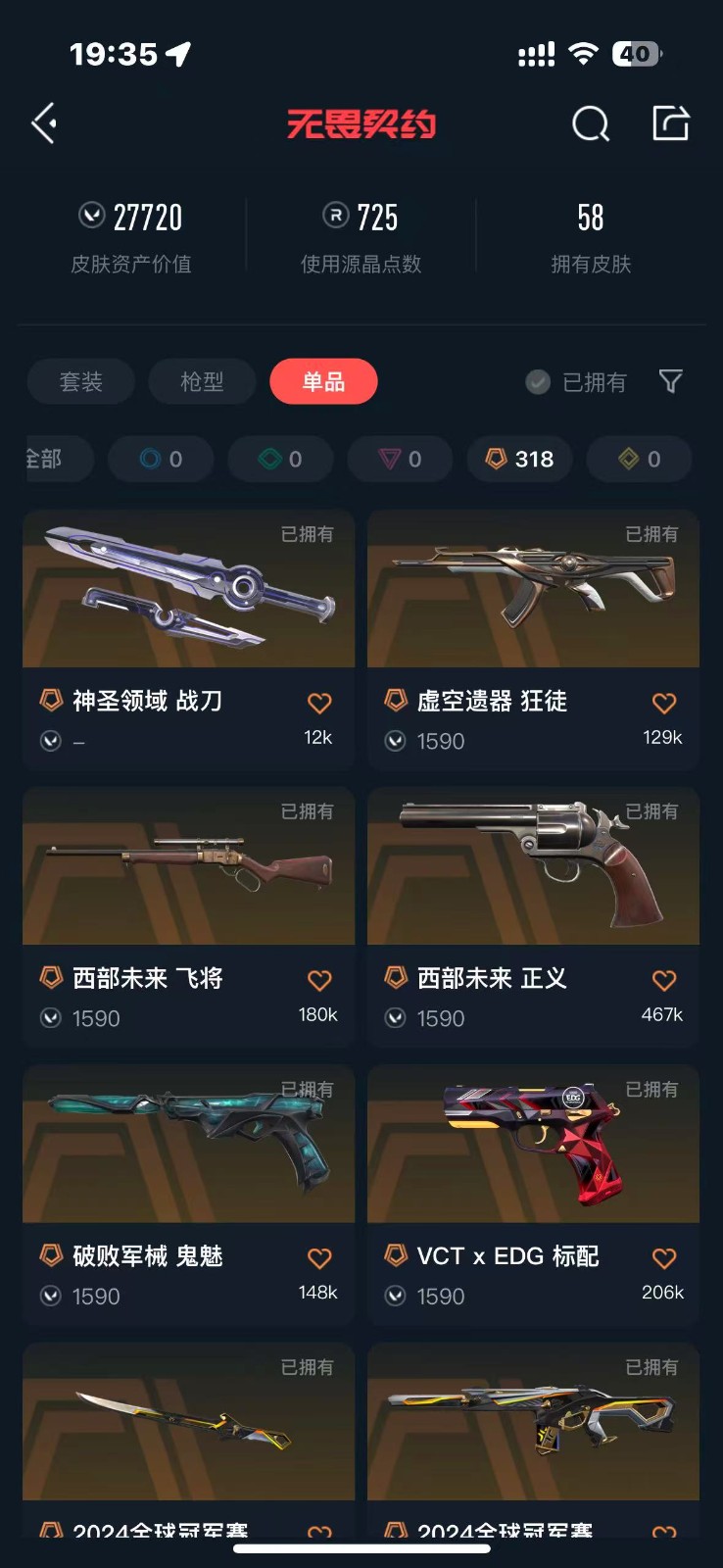
Task: Tap the share icon in the top bar
Action: coord(671,123)
